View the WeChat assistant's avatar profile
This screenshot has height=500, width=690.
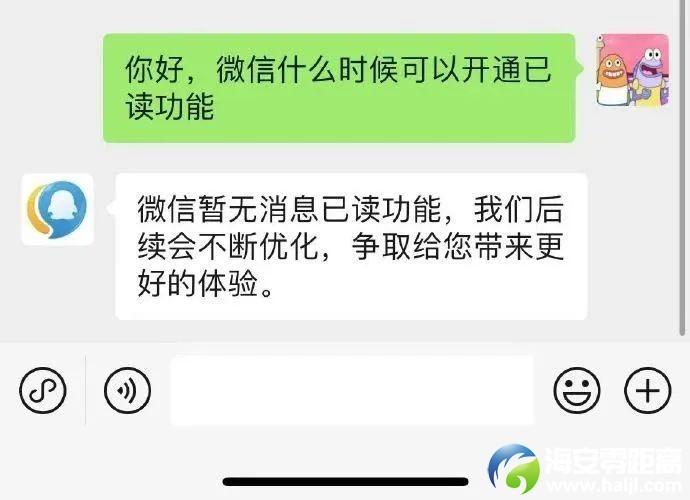pos(57,209)
